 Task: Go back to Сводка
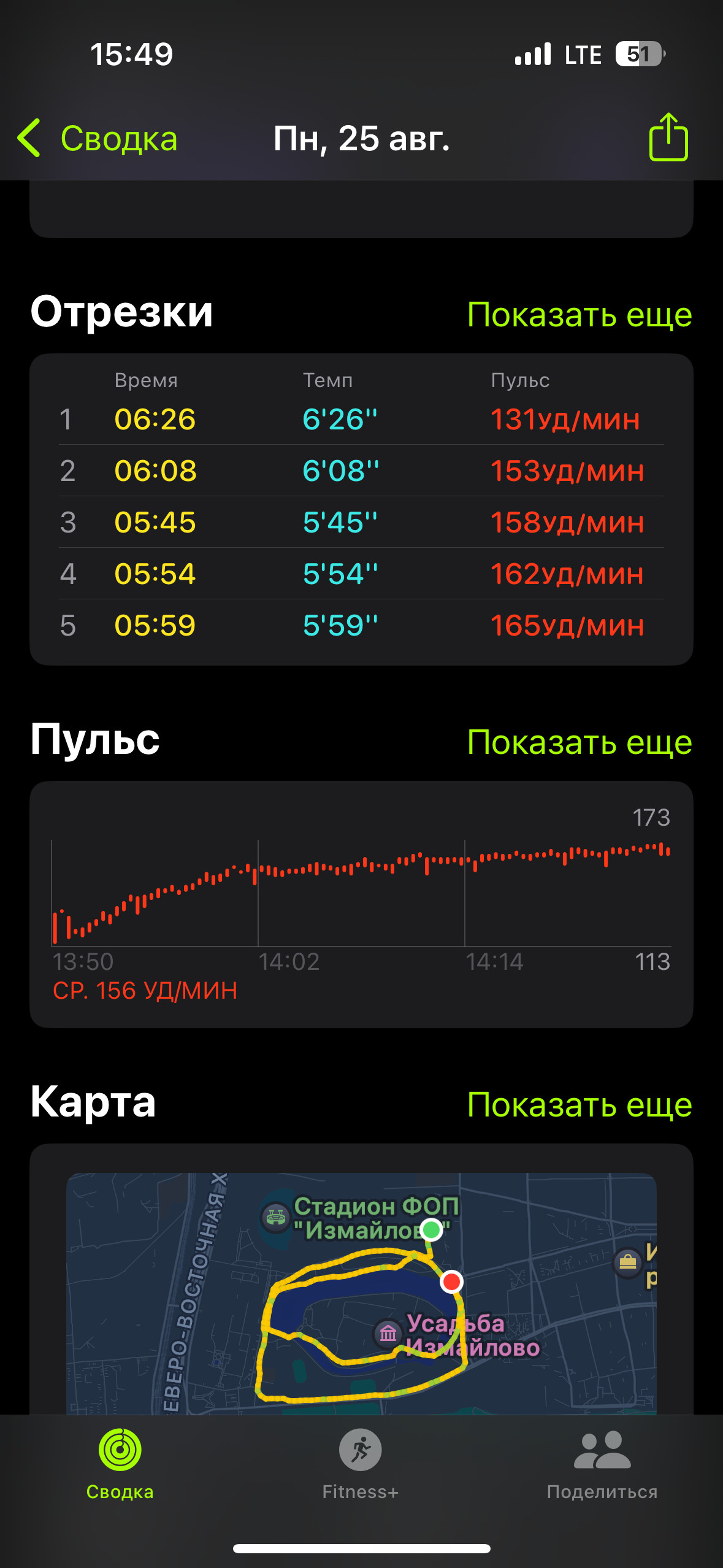(x=98, y=138)
